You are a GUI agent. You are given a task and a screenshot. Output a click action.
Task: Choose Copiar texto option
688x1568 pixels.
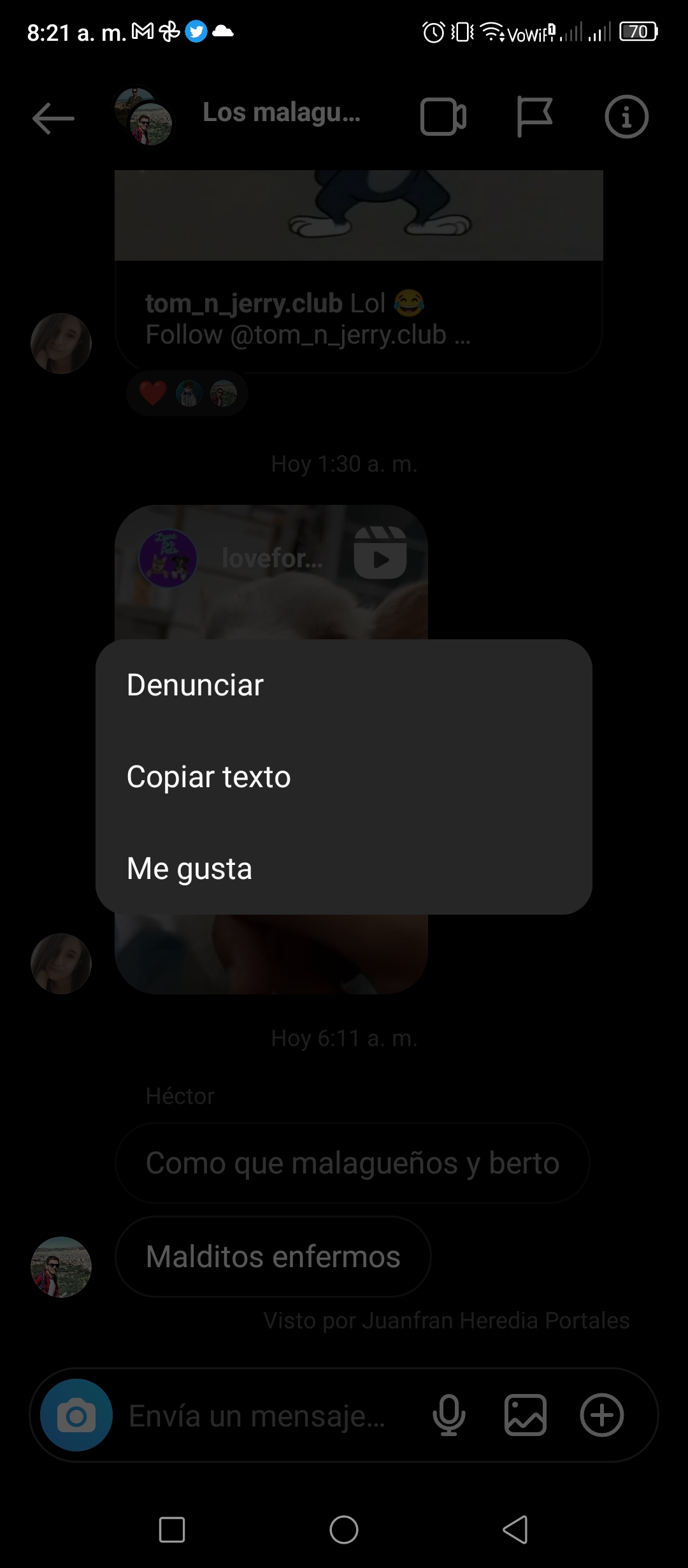pyautogui.click(x=344, y=777)
